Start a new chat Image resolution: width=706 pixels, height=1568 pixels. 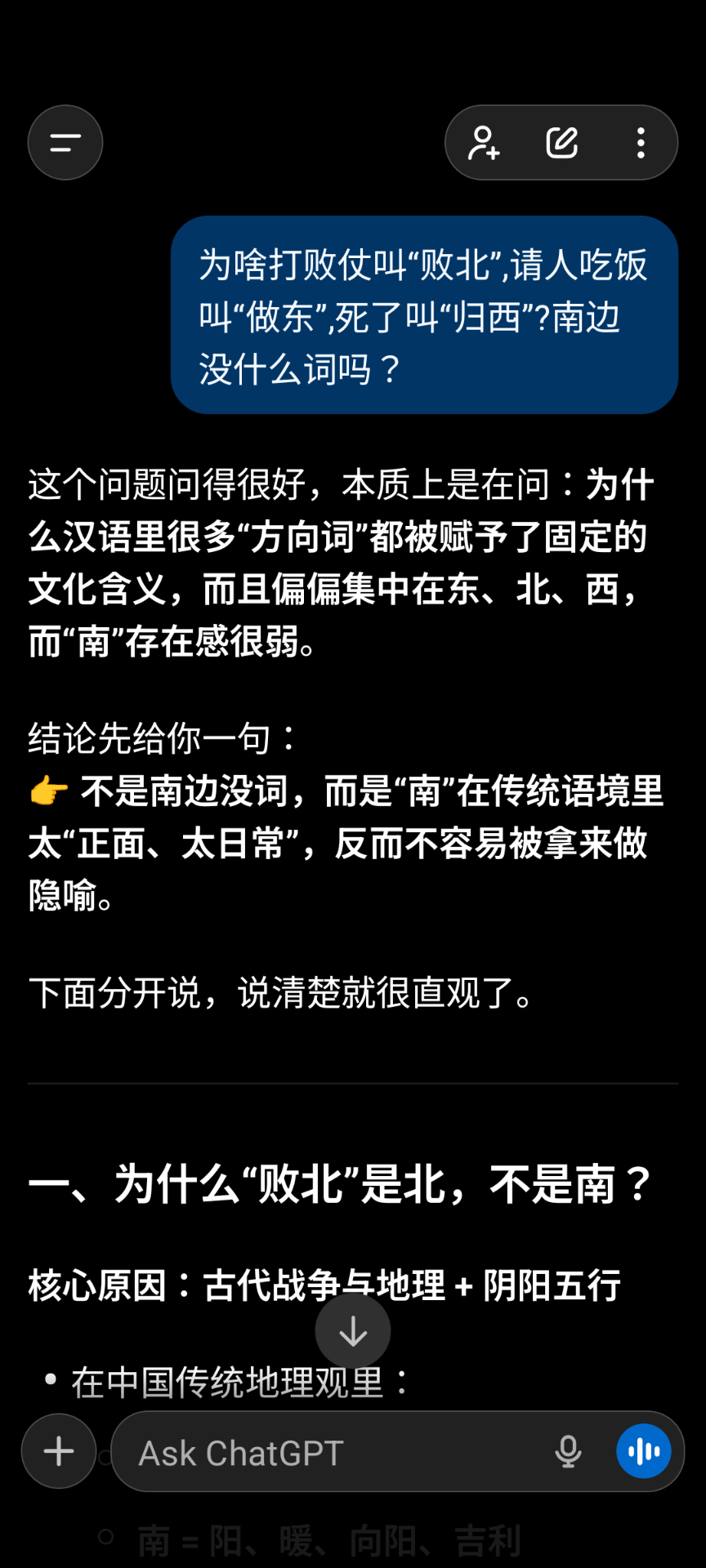coord(562,143)
